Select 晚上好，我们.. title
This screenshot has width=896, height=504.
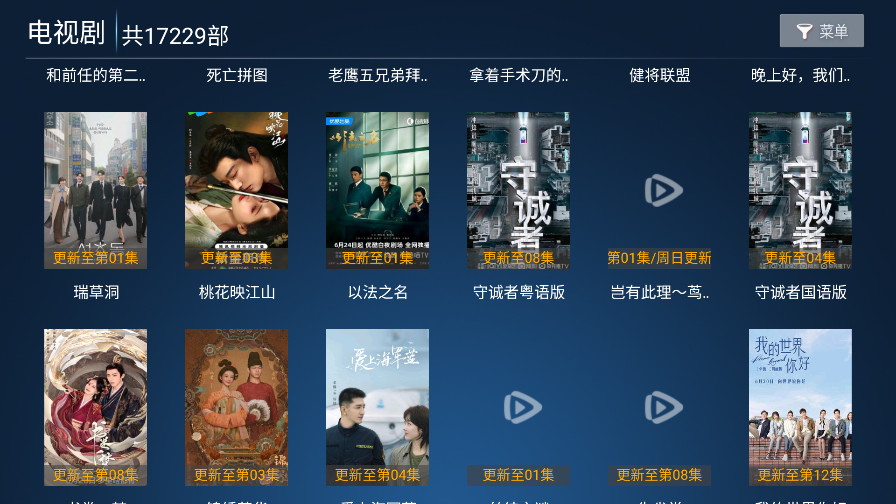[800, 75]
